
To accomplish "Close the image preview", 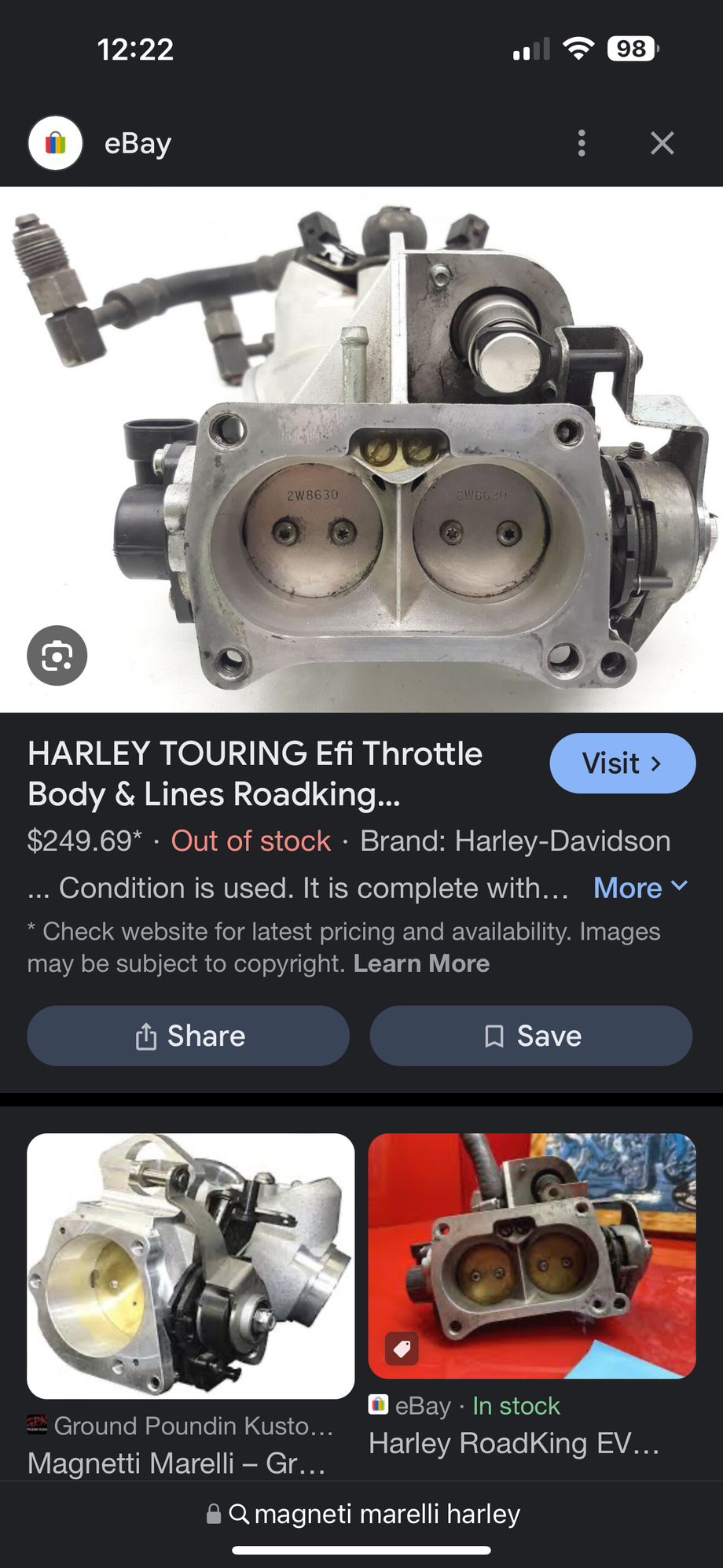I will 662,143.
